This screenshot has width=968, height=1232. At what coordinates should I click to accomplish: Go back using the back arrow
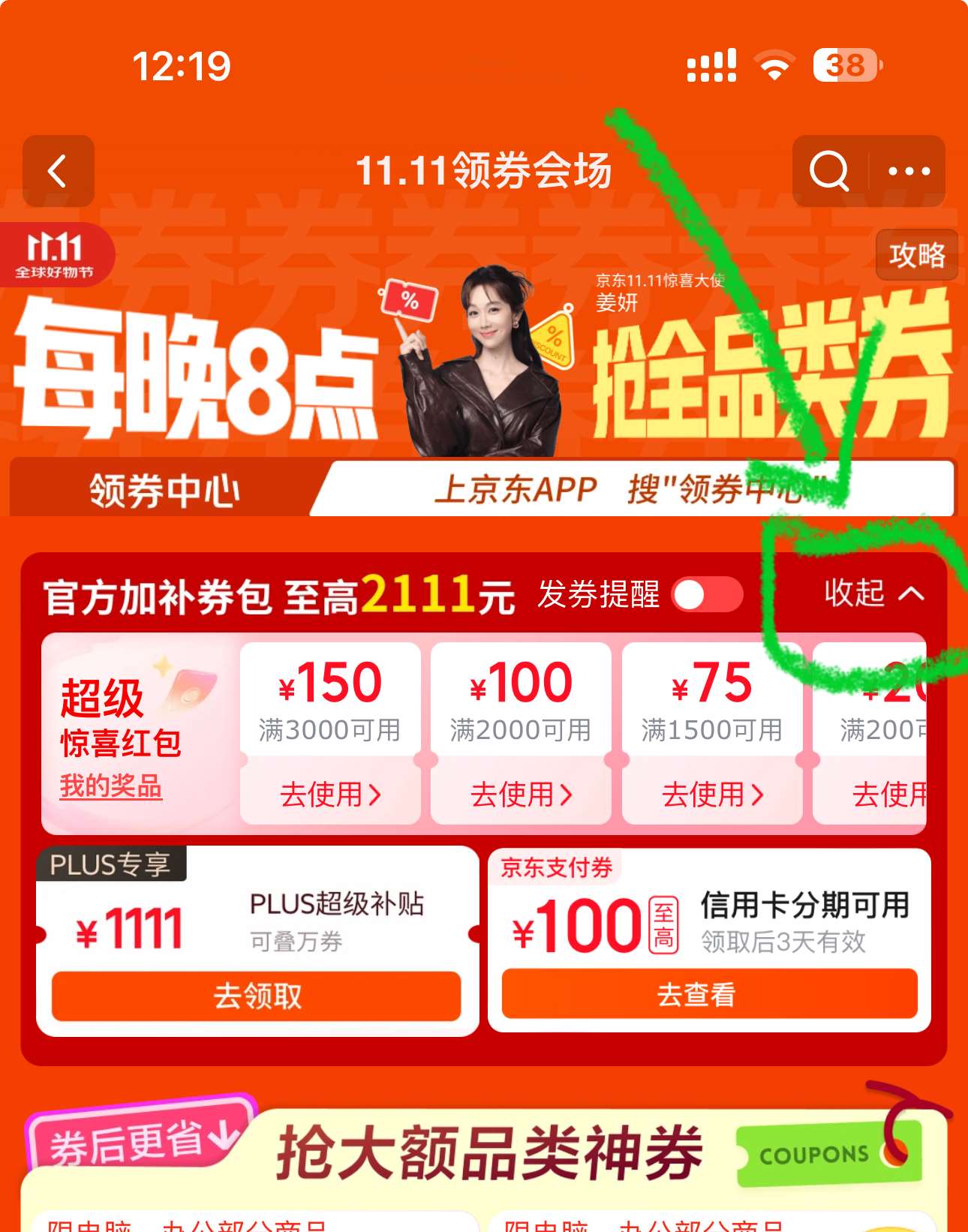tap(59, 171)
